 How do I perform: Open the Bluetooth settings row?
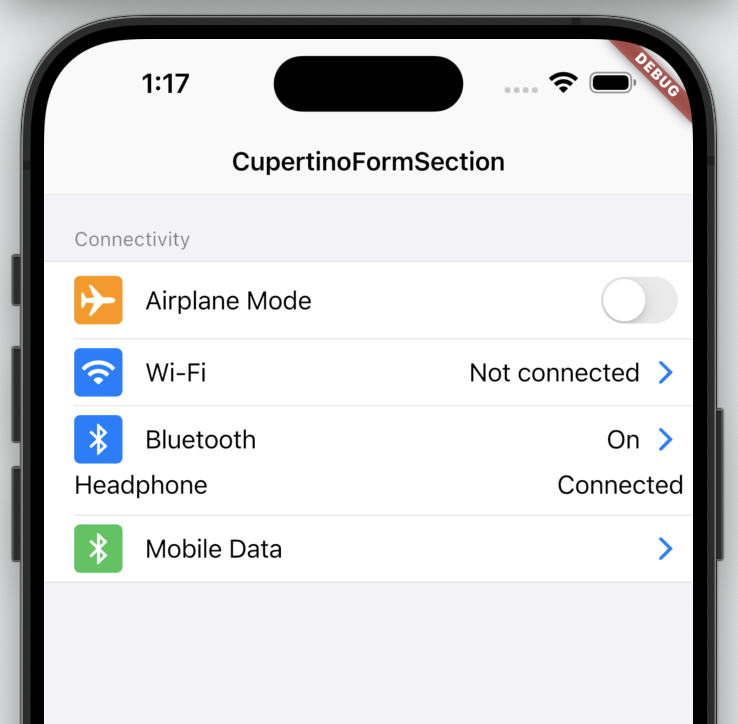click(370, 440)
